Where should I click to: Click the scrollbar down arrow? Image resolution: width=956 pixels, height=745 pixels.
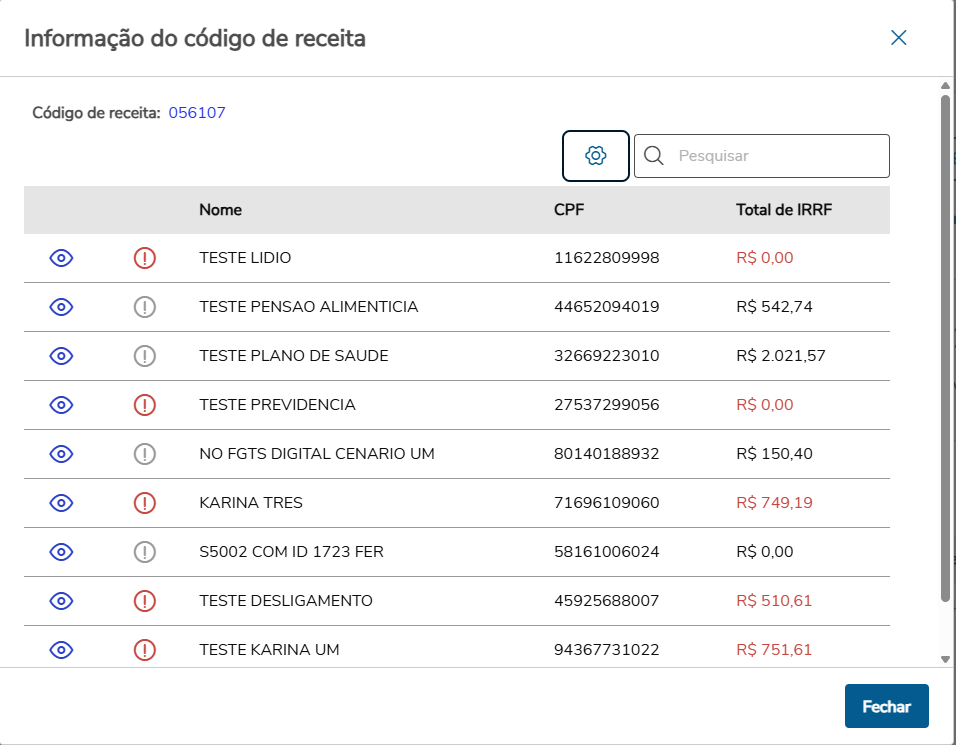pos(946,659)
